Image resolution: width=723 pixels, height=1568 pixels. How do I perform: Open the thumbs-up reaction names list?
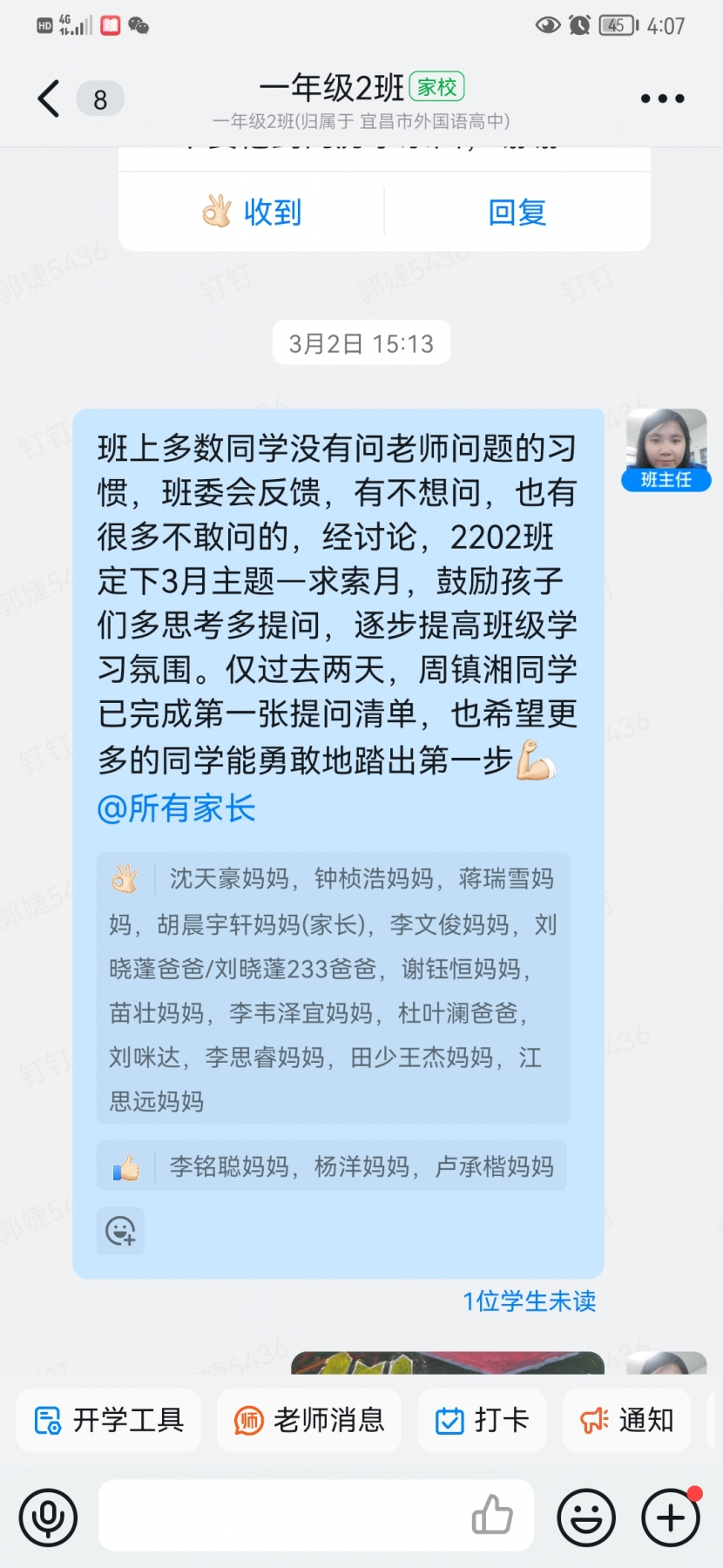(x=332, y=1166)
